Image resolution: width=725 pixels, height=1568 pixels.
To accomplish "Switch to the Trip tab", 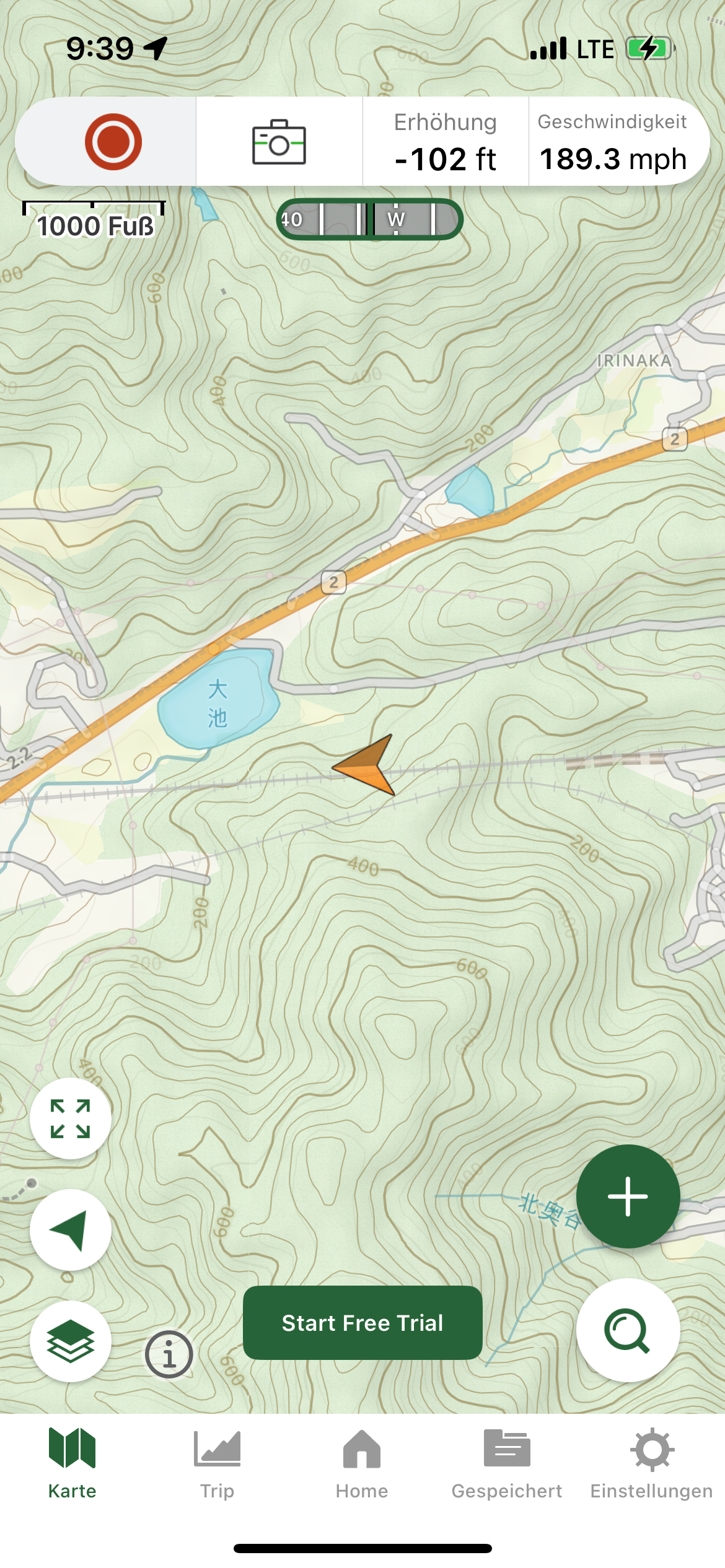I will click(217, 1464).
